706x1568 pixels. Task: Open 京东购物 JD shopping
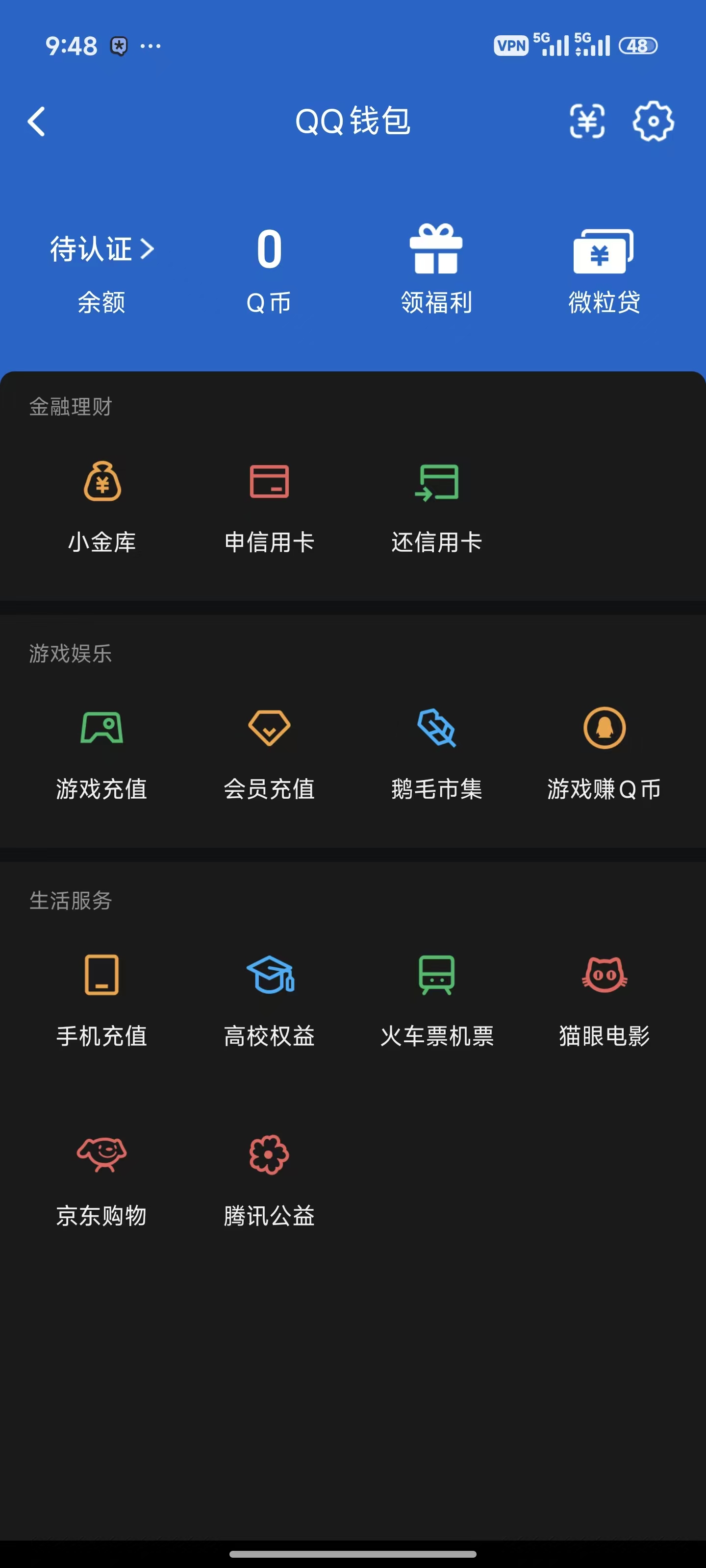101,1181
